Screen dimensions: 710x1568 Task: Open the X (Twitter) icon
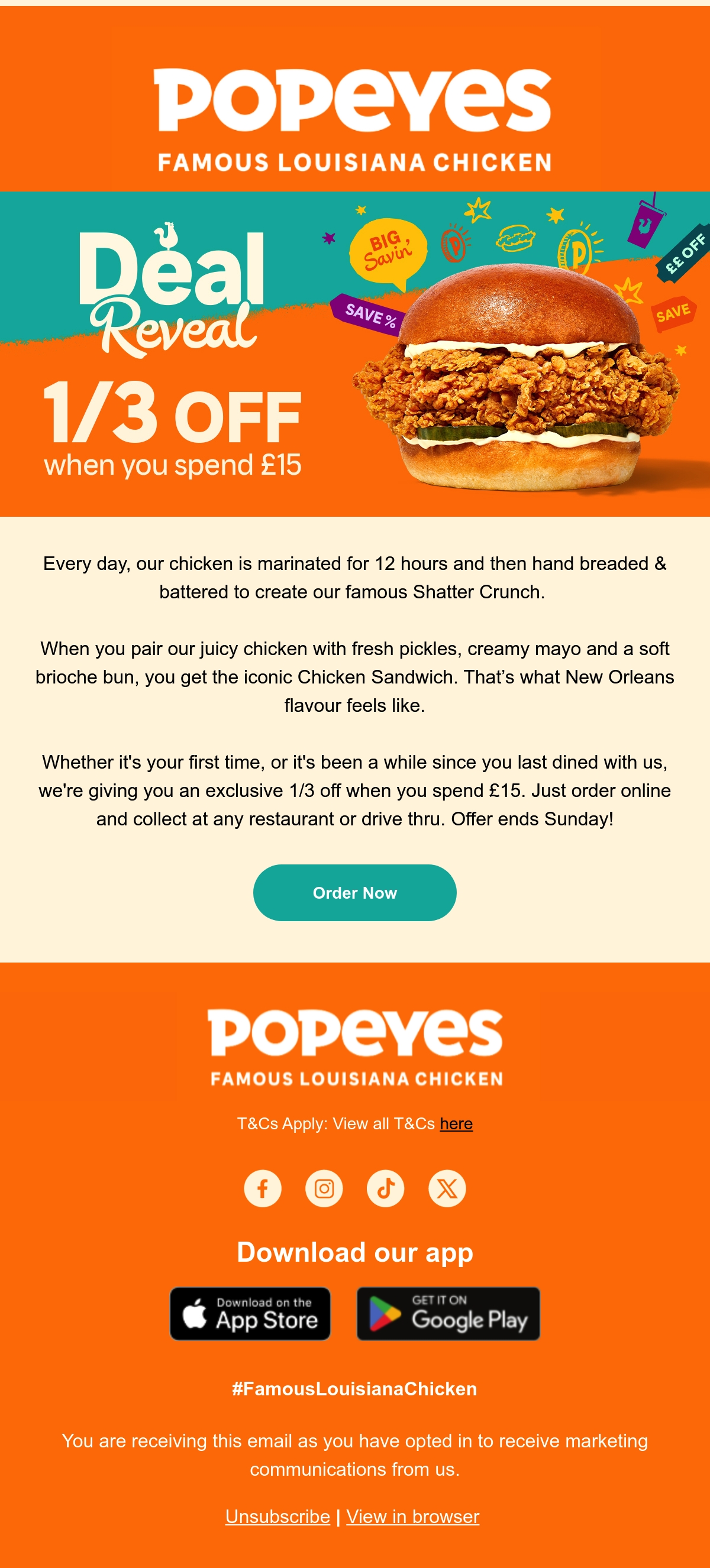(447, 1188)
